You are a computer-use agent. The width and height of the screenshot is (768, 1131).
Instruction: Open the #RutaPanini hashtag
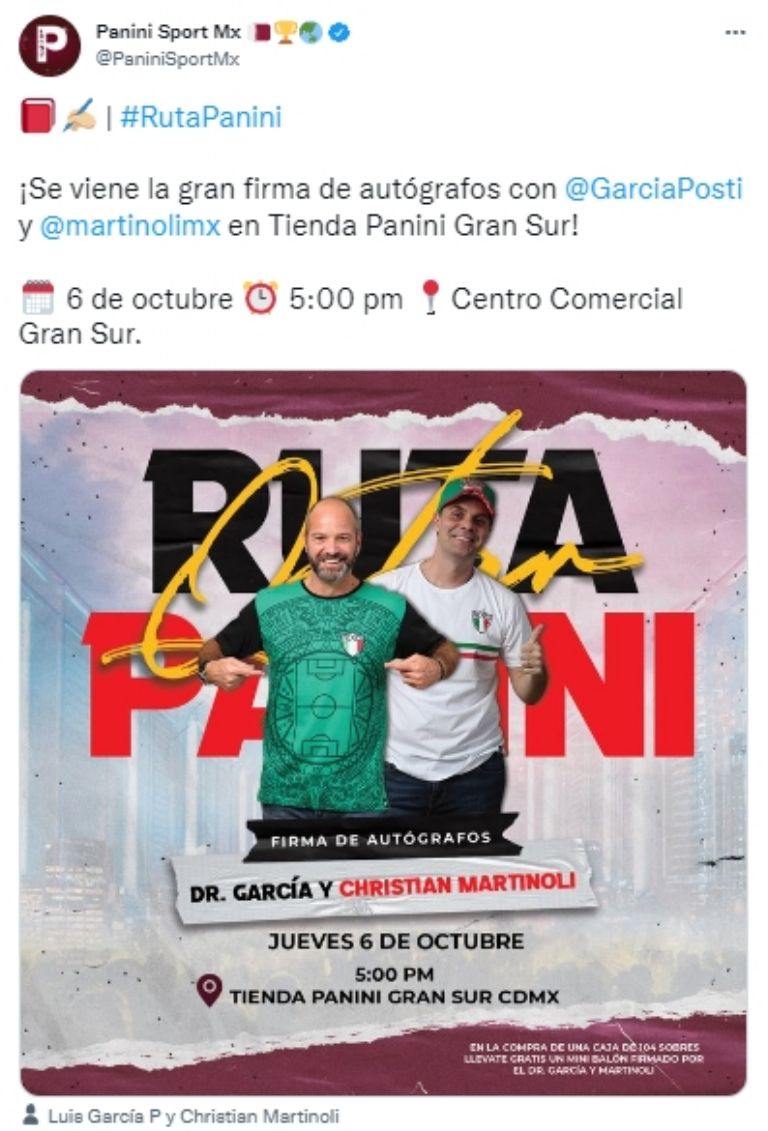click(201, 118)
